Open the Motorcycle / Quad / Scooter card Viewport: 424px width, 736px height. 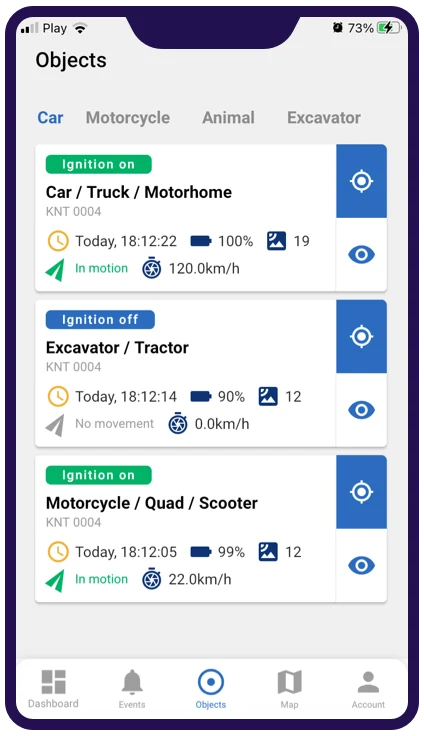point(185,529)
